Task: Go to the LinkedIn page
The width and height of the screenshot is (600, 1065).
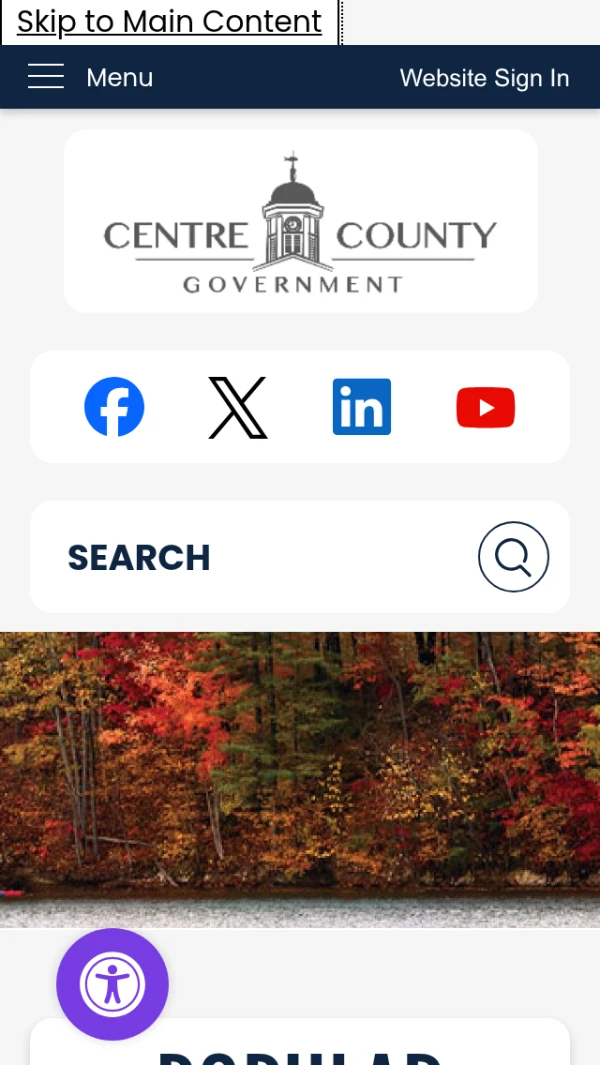Action: click(x=361, y=407)
